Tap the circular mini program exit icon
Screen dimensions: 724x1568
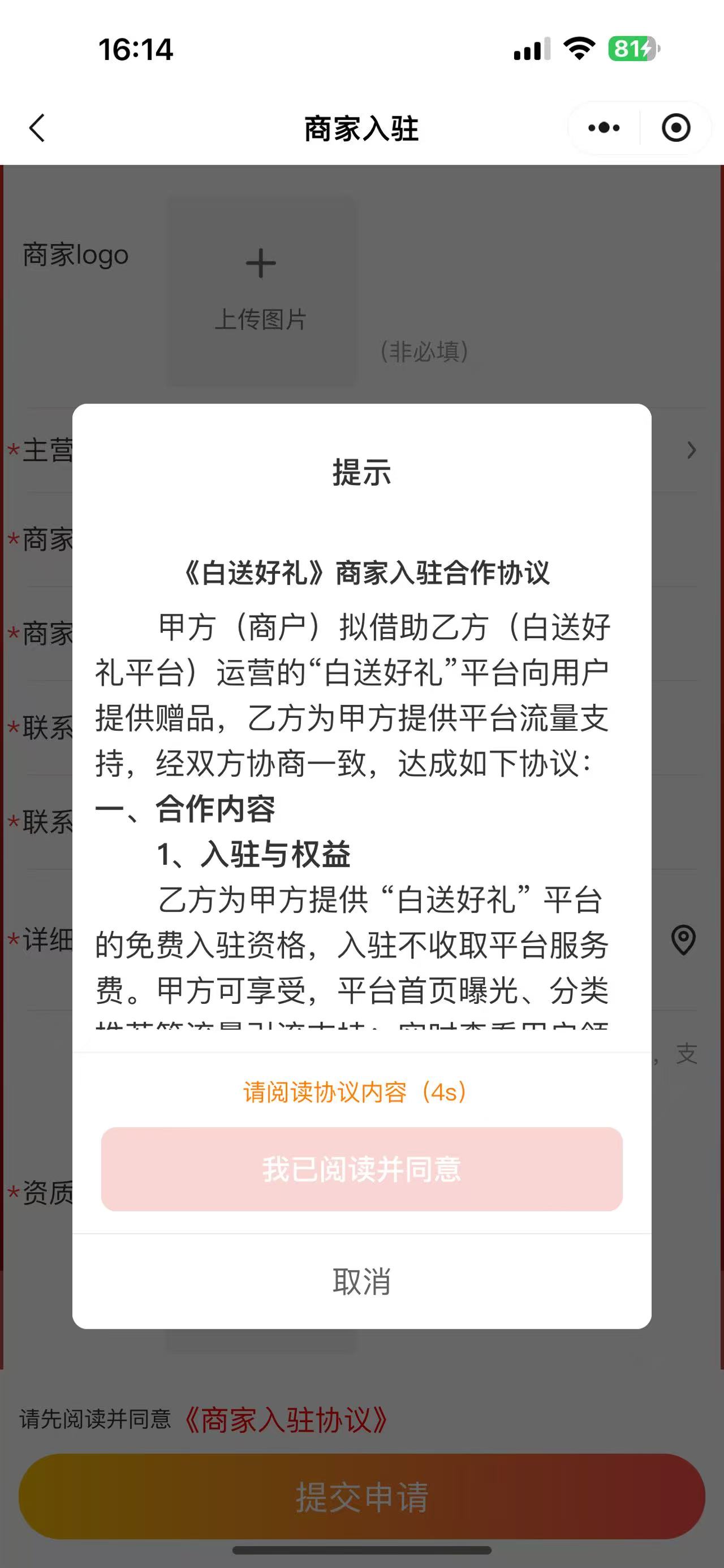click(676, 128)
